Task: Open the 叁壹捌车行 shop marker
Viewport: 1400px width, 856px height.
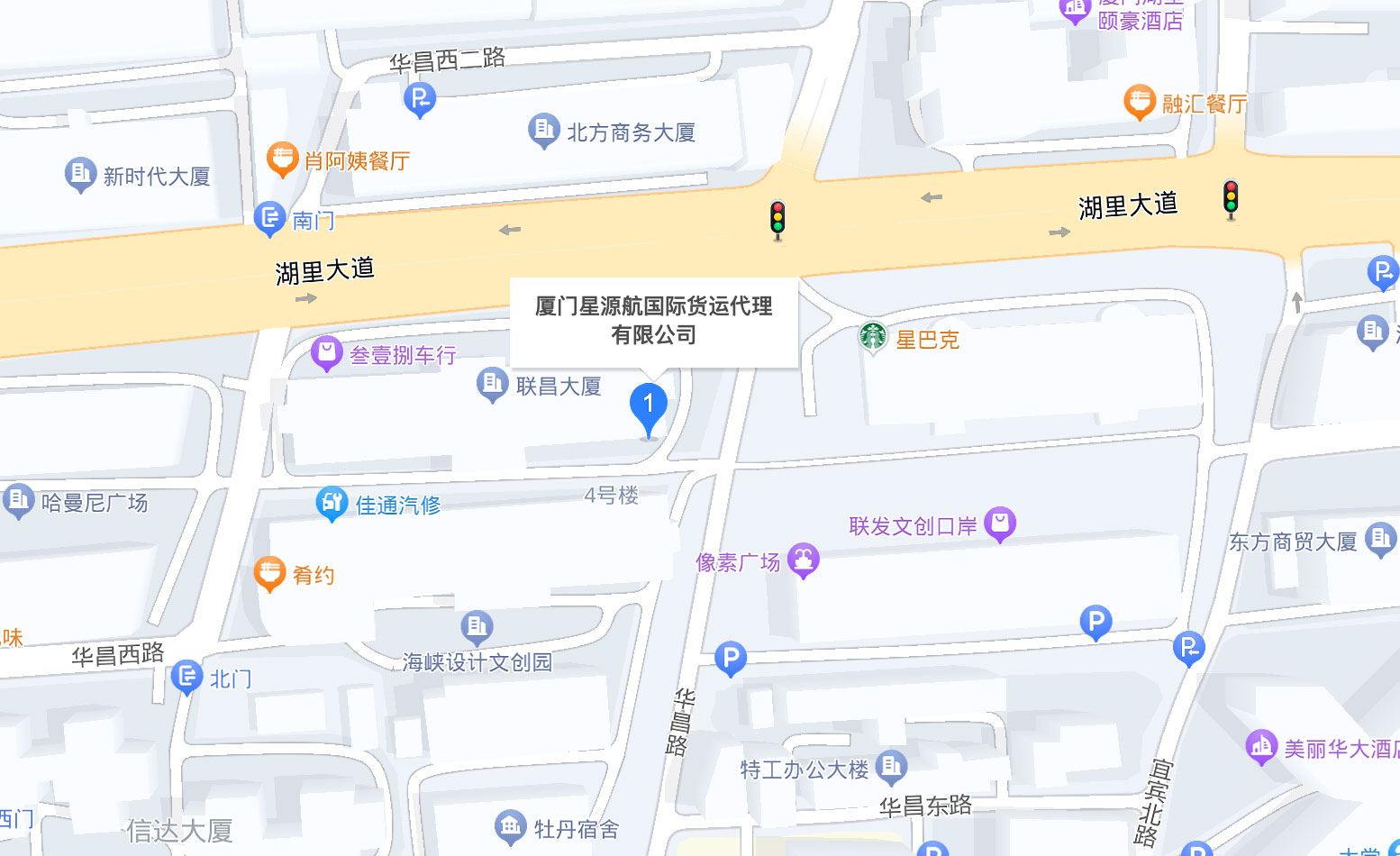Action: pos(327,353)
